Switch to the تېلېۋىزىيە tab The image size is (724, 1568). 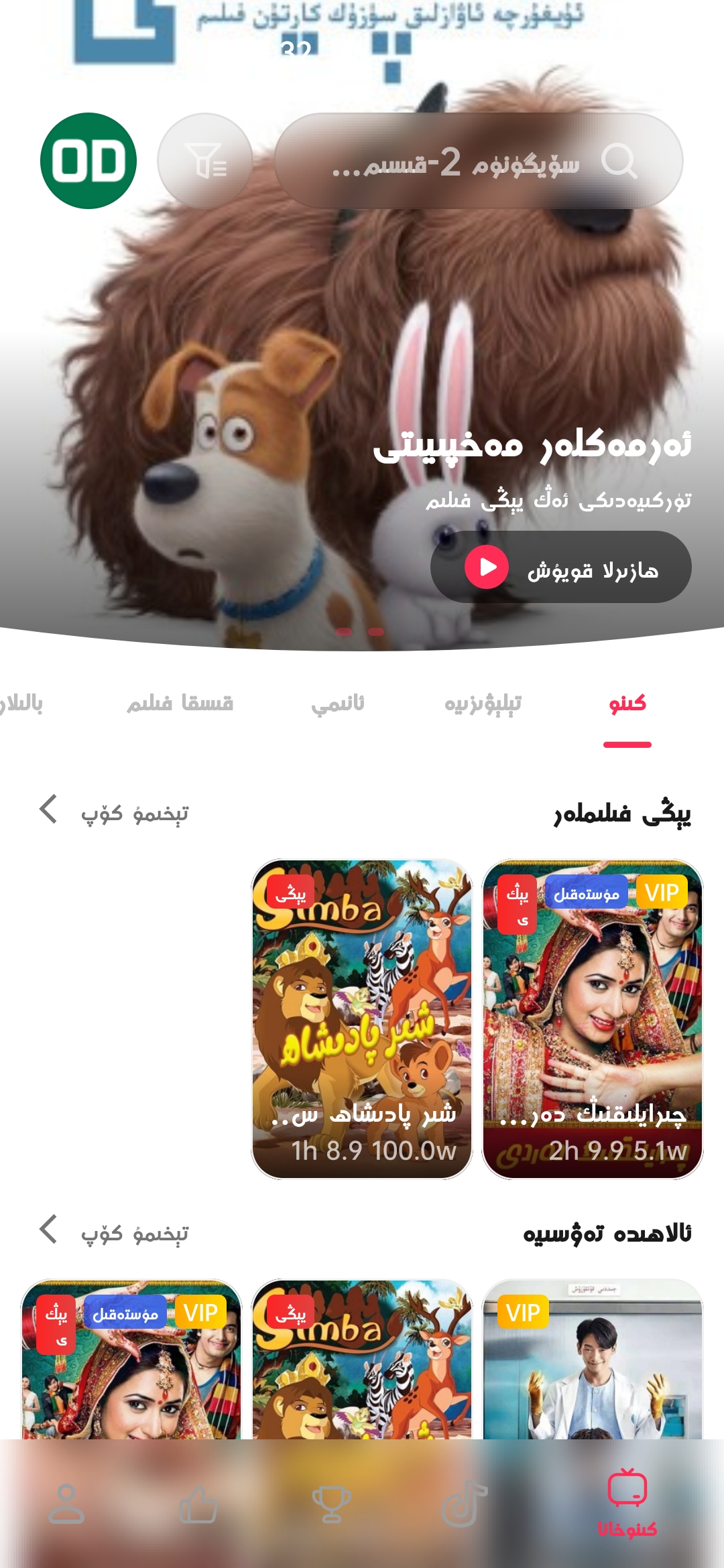click(x=483, y=704)
